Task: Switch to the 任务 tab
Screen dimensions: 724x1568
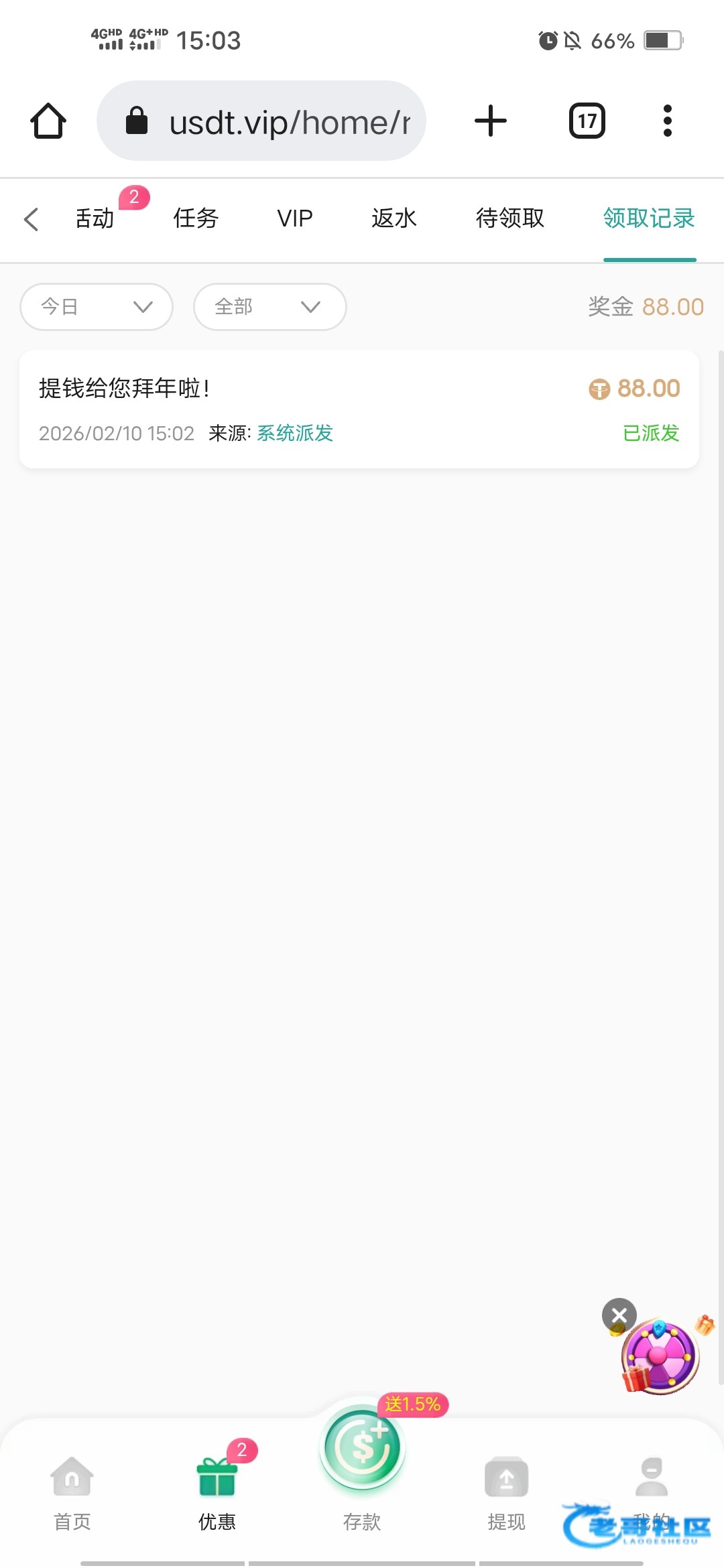Action: pos(196,218)
